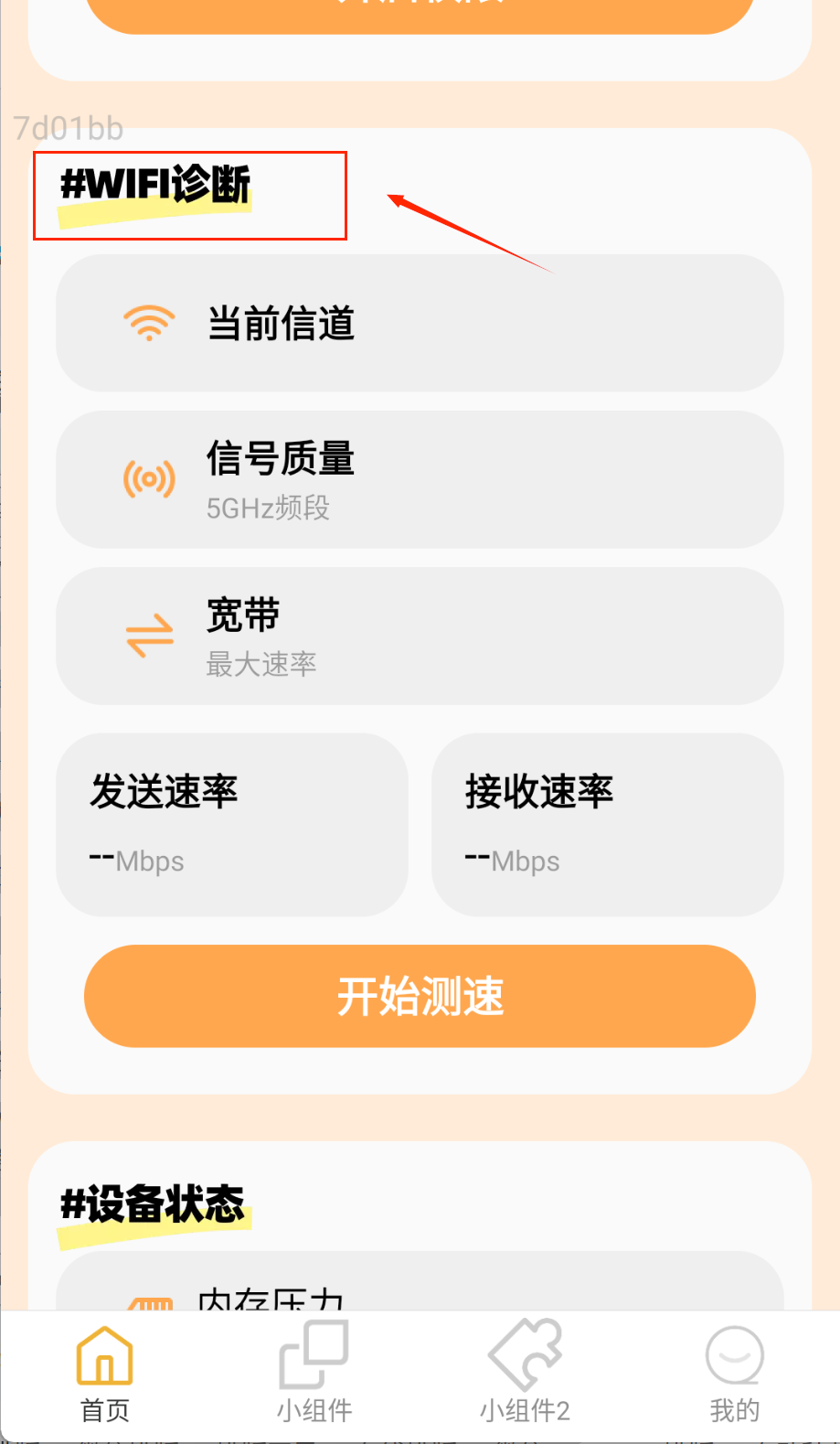Open the 当前信道 row
Screen dimensions: 840x1444
point(420,323)
